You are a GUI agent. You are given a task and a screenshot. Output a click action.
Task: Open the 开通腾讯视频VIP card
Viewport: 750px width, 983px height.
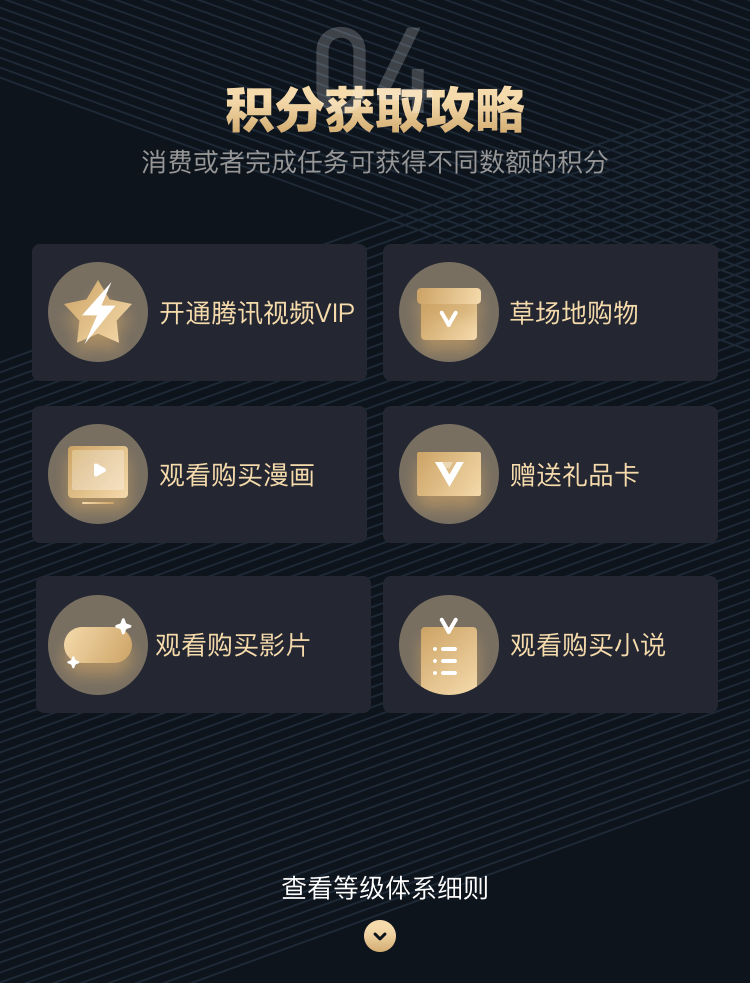pos(199,313)
